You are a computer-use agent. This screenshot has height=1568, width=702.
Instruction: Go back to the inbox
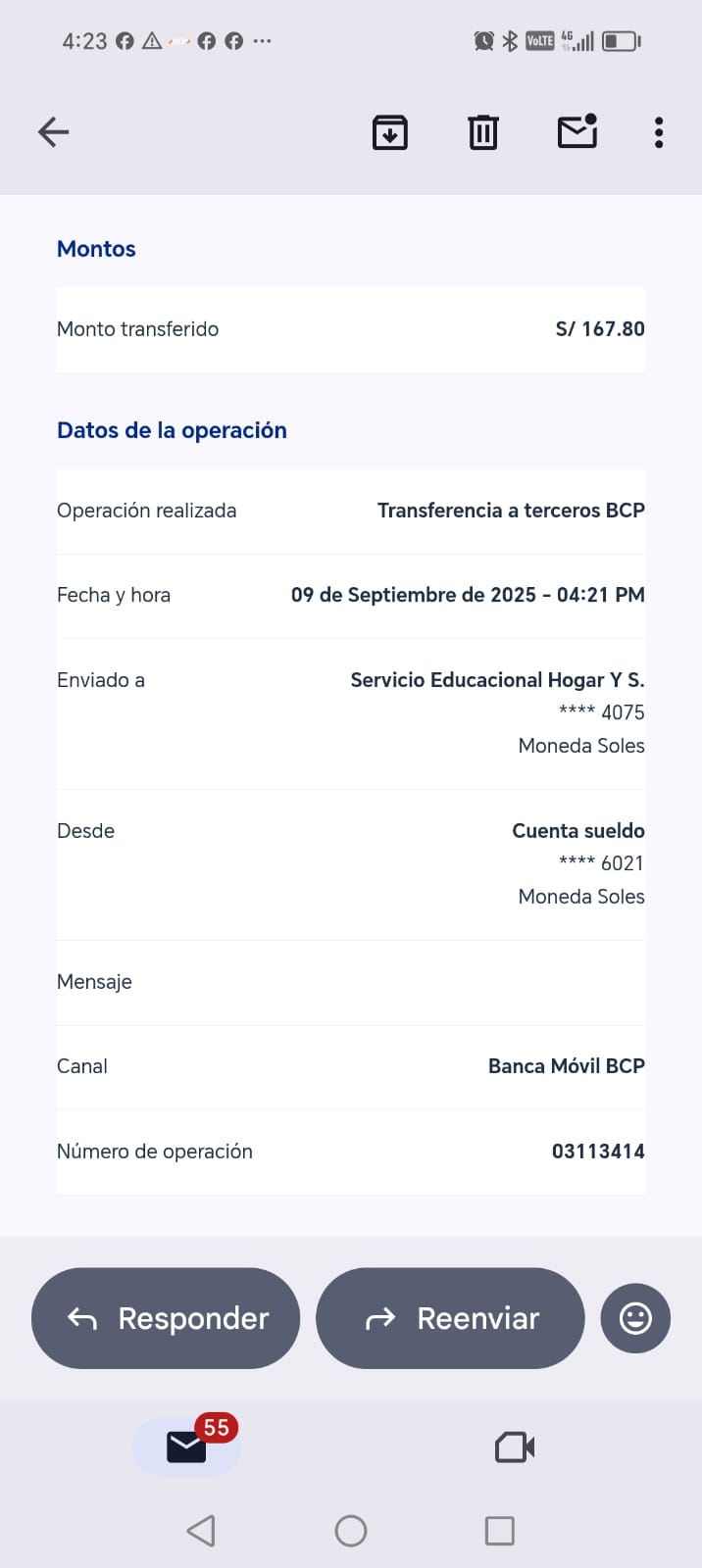pyautogui.click(x=53, y=131)
